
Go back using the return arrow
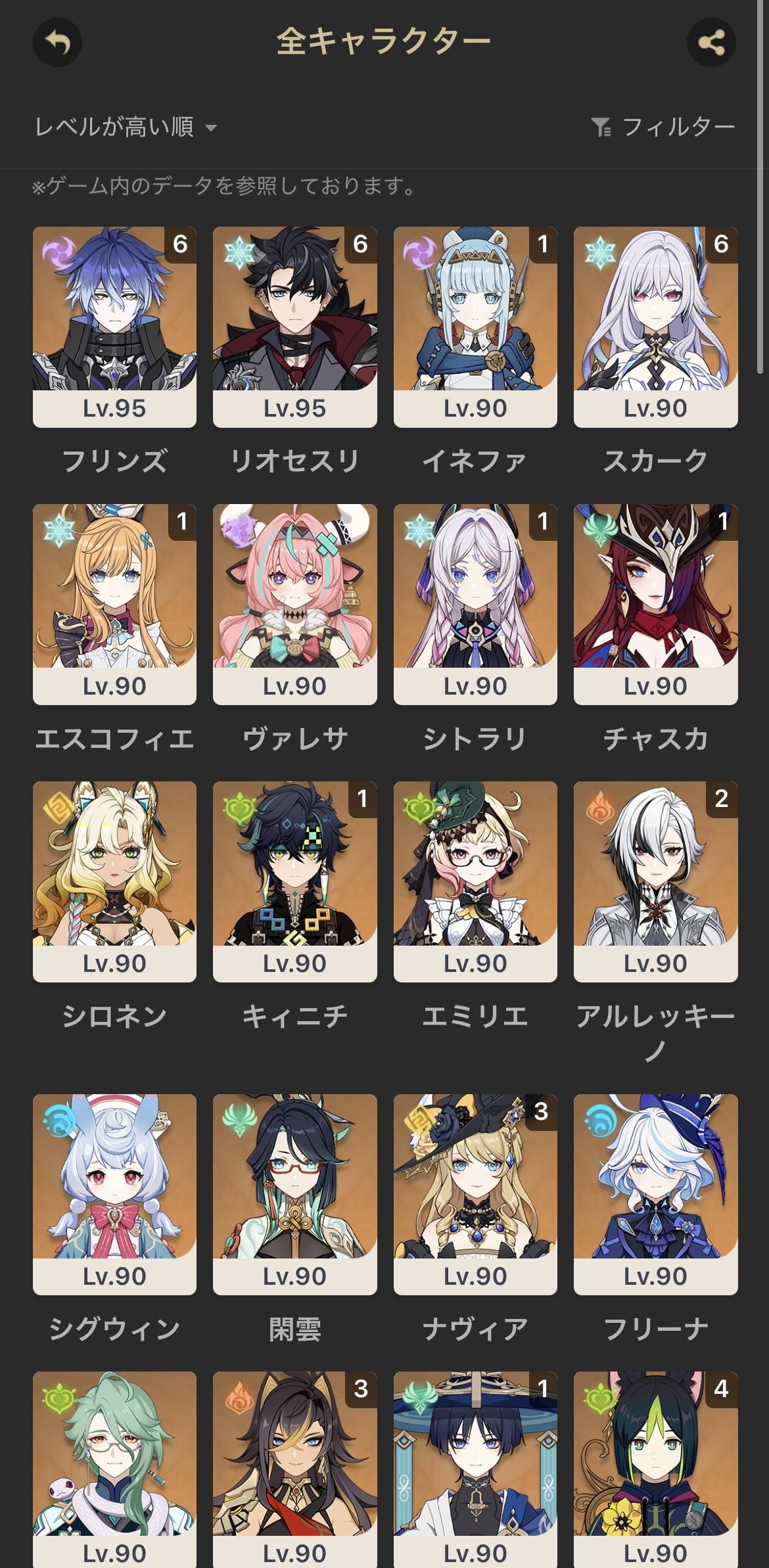click(x=57, y=43)
